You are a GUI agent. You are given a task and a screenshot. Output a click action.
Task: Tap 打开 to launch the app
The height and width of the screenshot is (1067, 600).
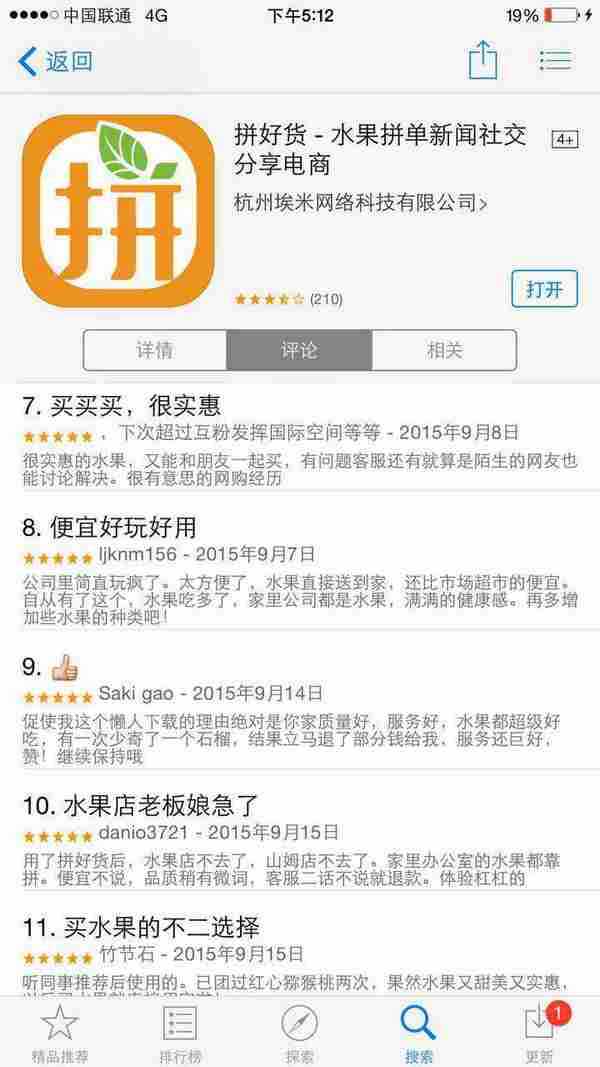pyautogui.click(x=544, y=290)
